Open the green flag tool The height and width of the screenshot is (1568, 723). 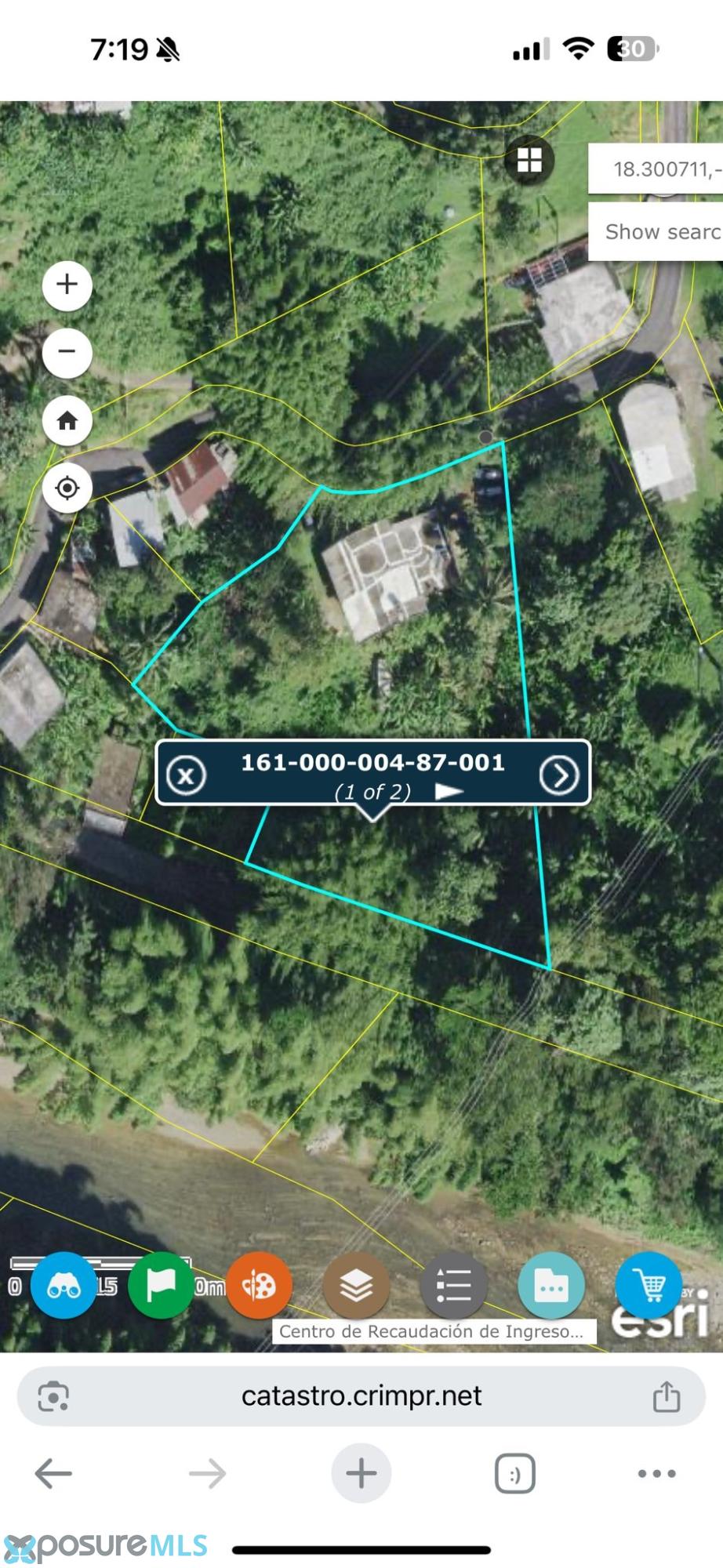click(x=162, y=1286)
